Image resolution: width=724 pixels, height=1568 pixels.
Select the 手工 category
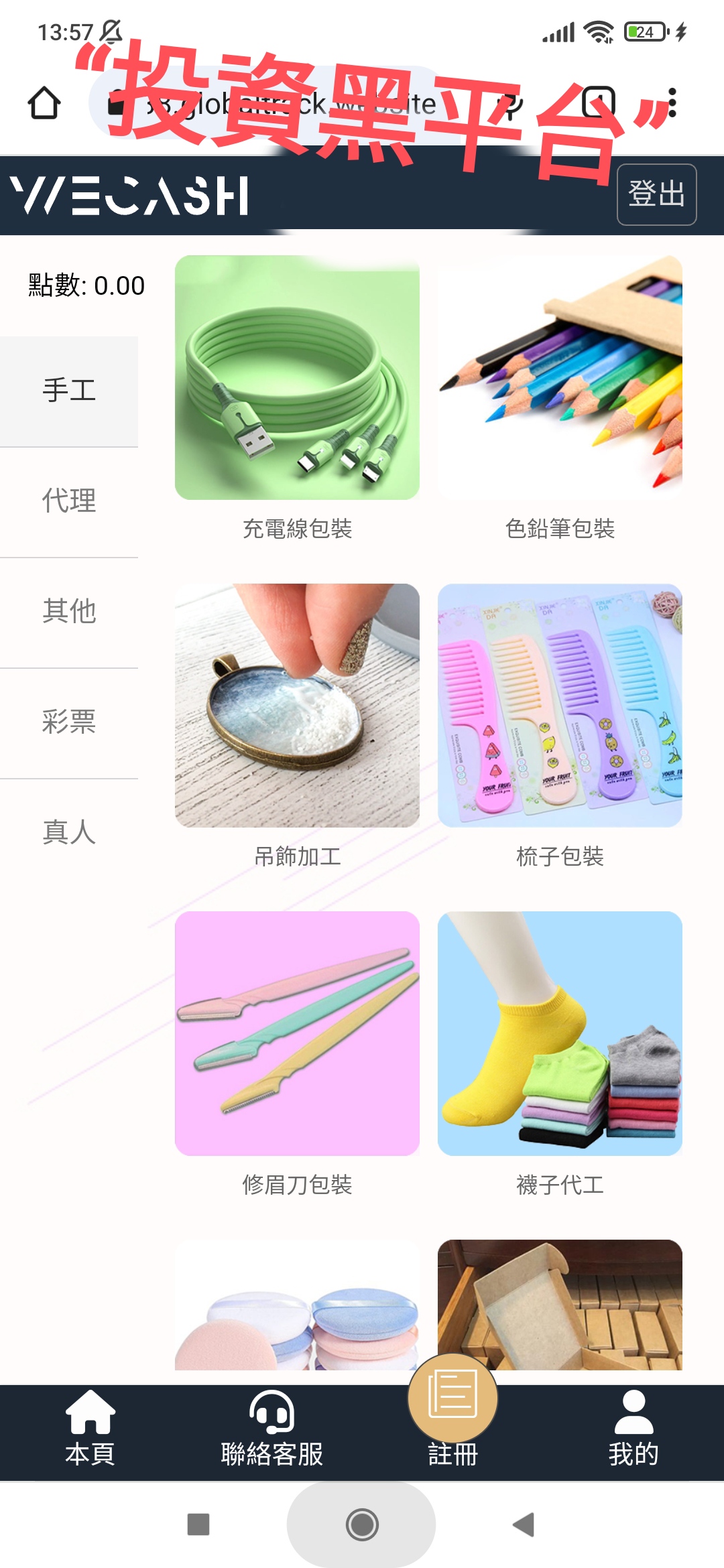click(69, 391)
